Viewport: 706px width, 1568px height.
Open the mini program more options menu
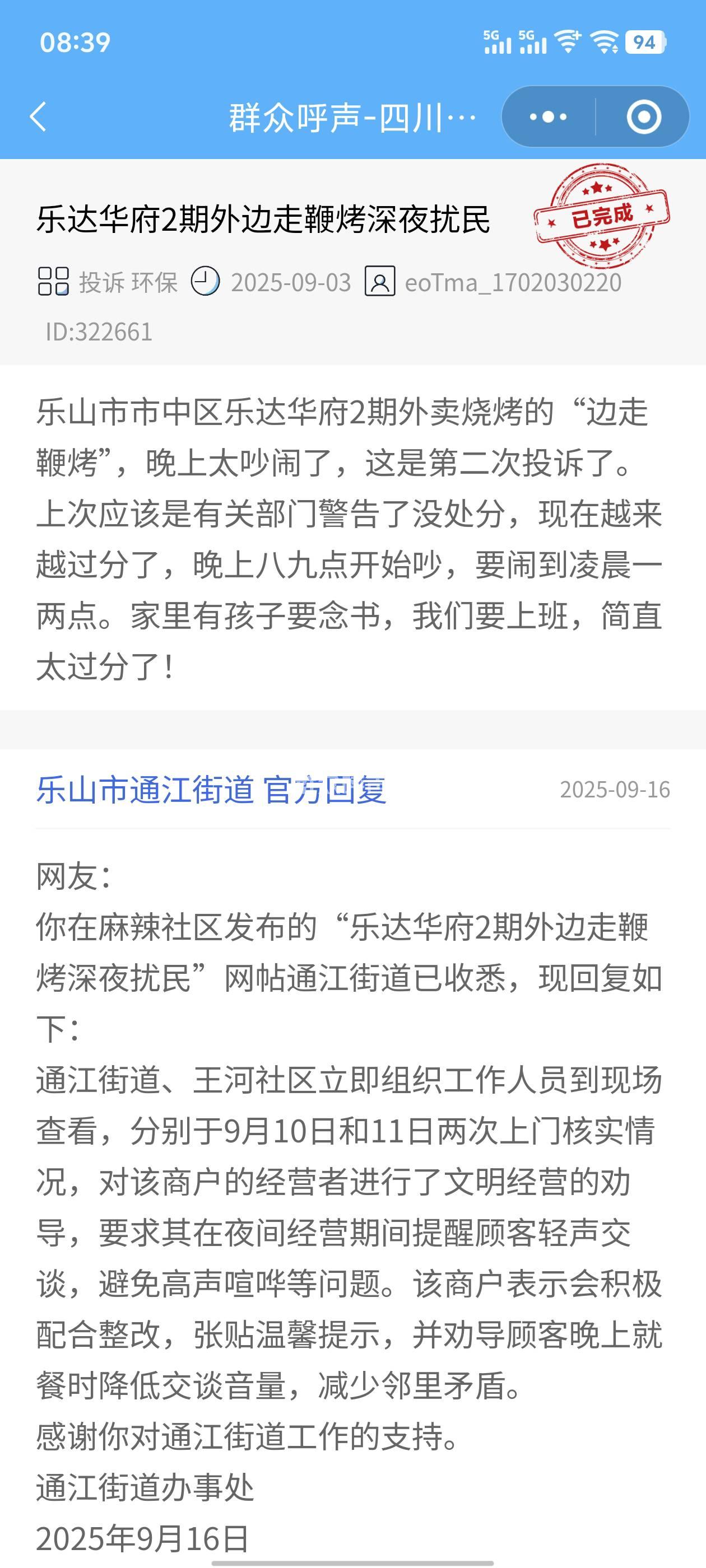click(x=548, y=116)
